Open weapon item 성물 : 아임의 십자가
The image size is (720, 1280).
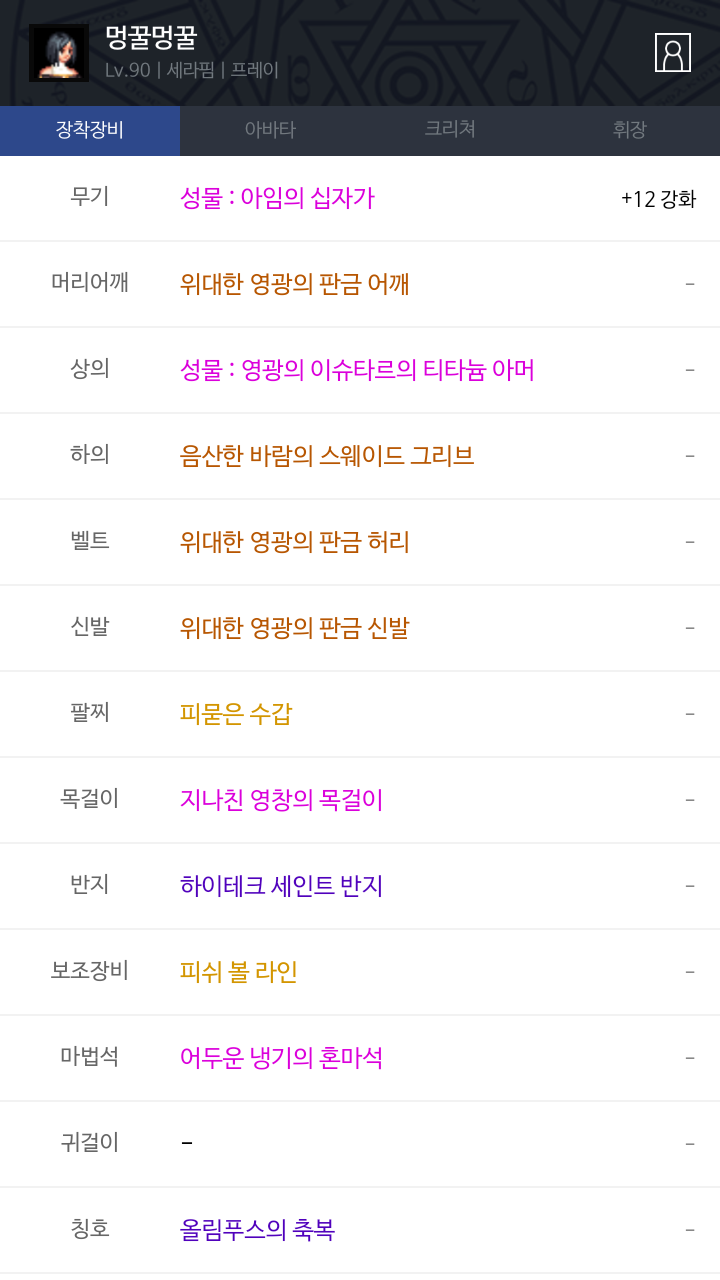[277, 198]
